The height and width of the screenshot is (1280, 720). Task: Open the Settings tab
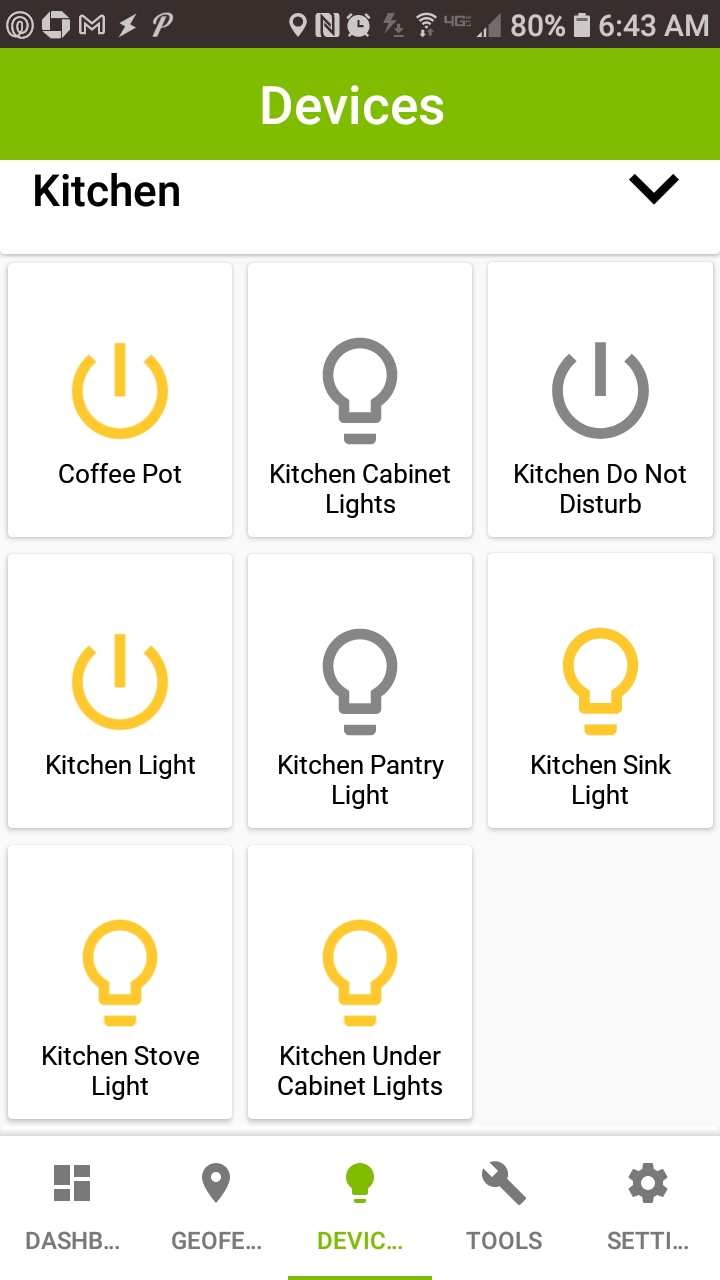tap(648, 1208)
